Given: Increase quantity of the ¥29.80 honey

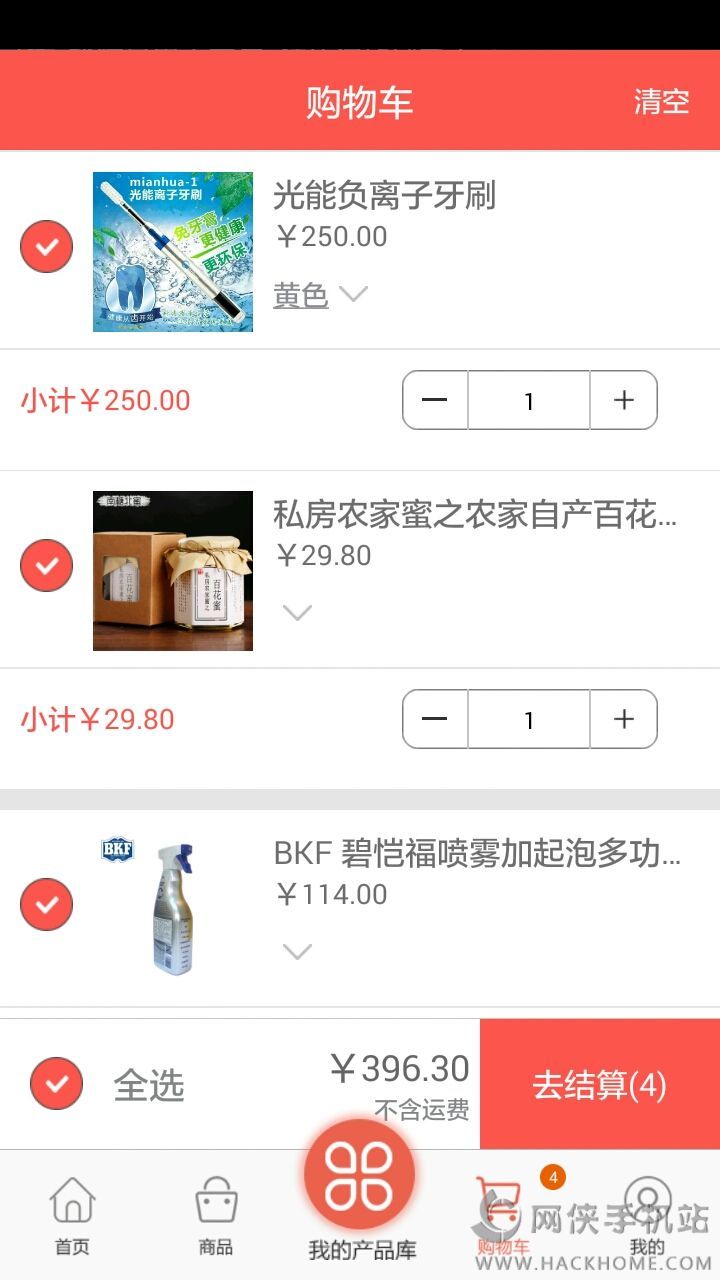Looking at the screenshot, I should (x=624, y=719).
